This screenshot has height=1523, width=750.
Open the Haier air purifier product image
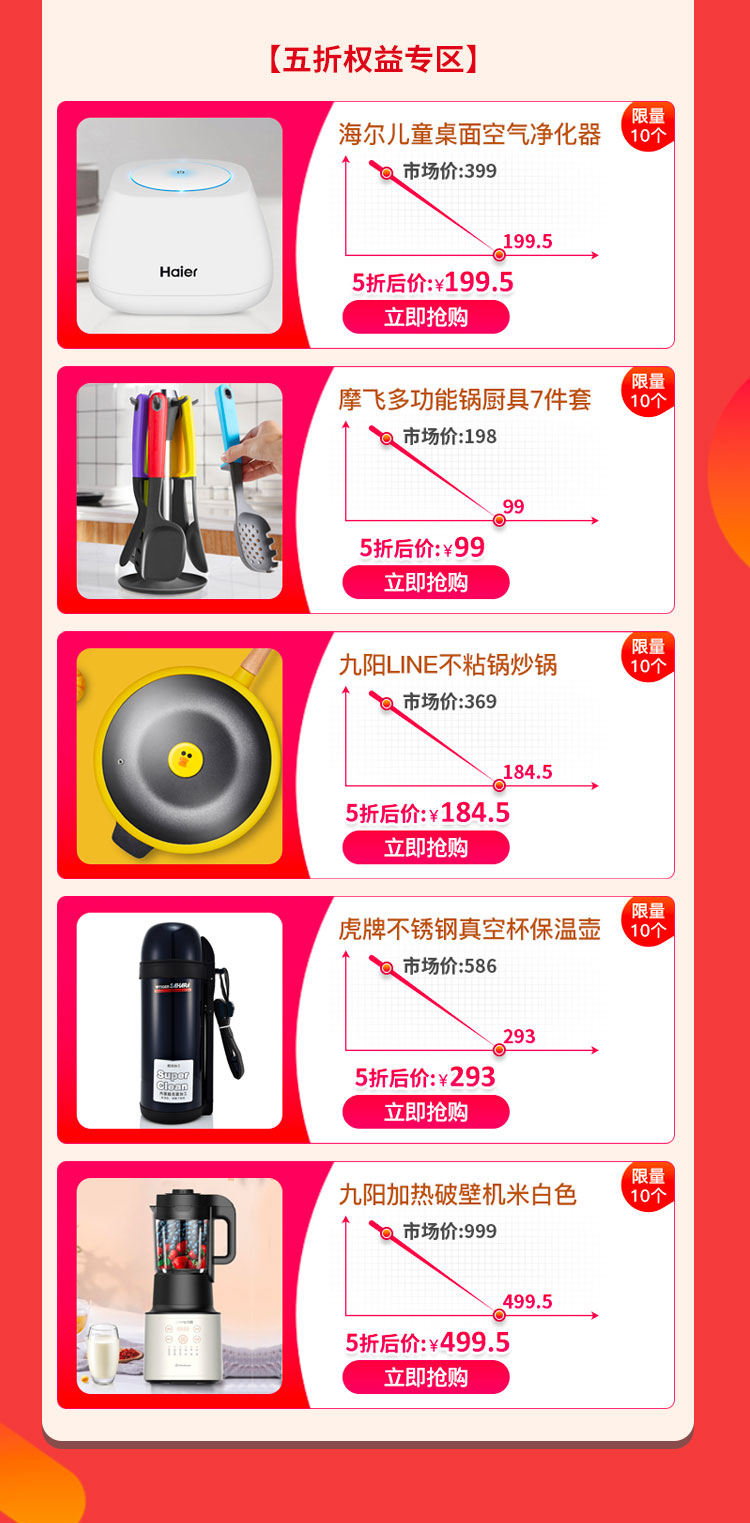180,225
